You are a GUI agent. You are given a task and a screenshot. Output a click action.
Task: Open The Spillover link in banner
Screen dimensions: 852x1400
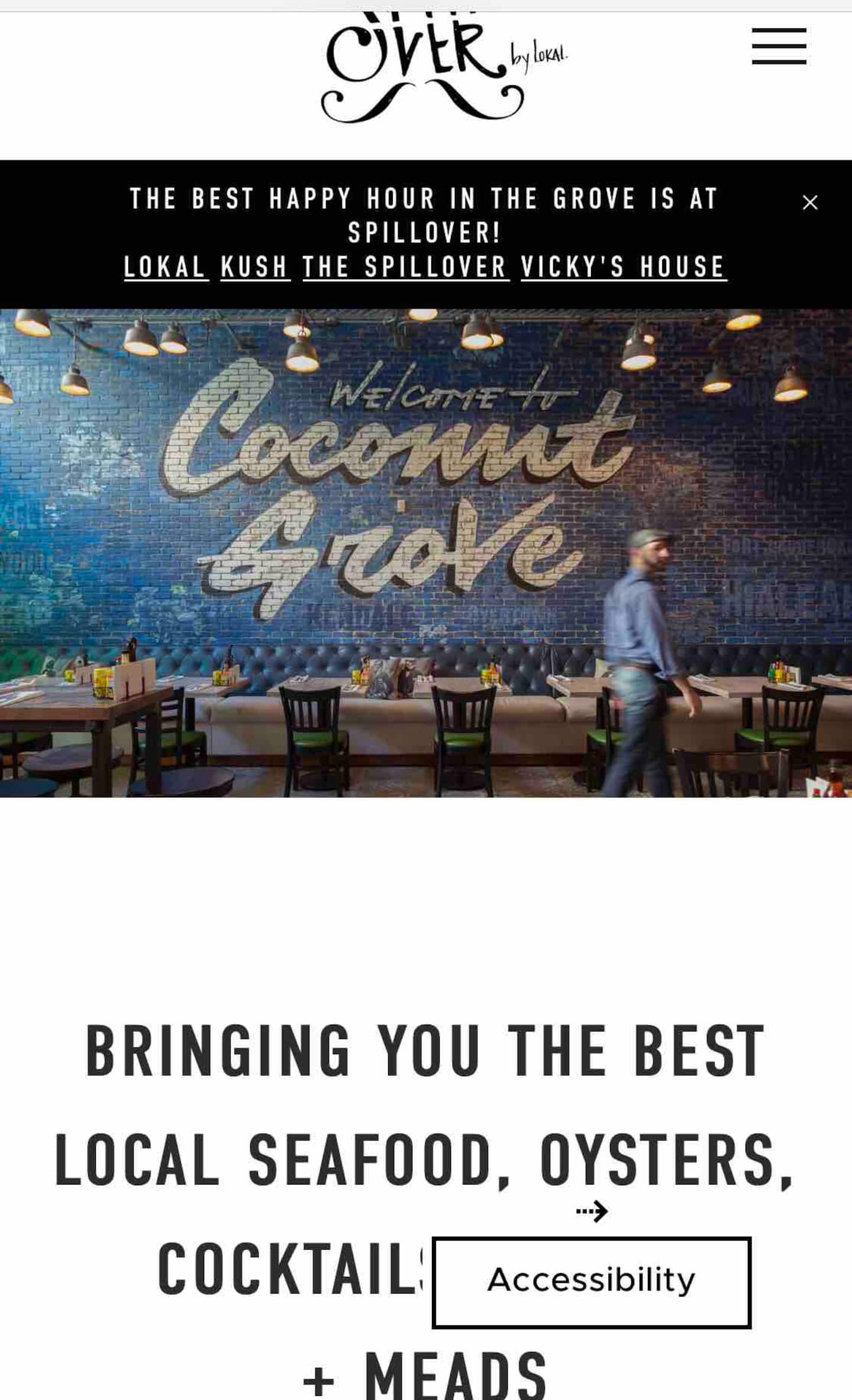pos(406,267)
